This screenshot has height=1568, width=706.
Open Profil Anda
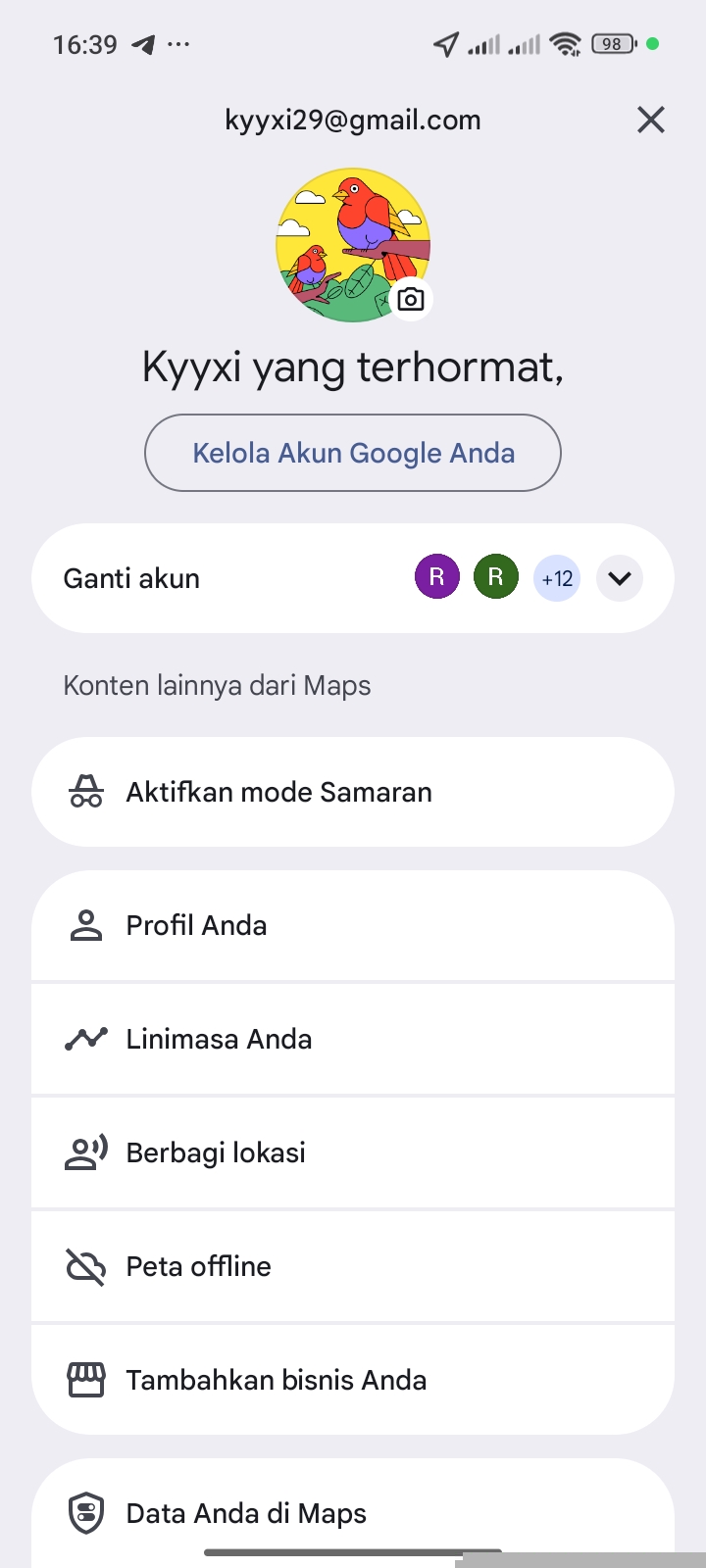[353, 925]
